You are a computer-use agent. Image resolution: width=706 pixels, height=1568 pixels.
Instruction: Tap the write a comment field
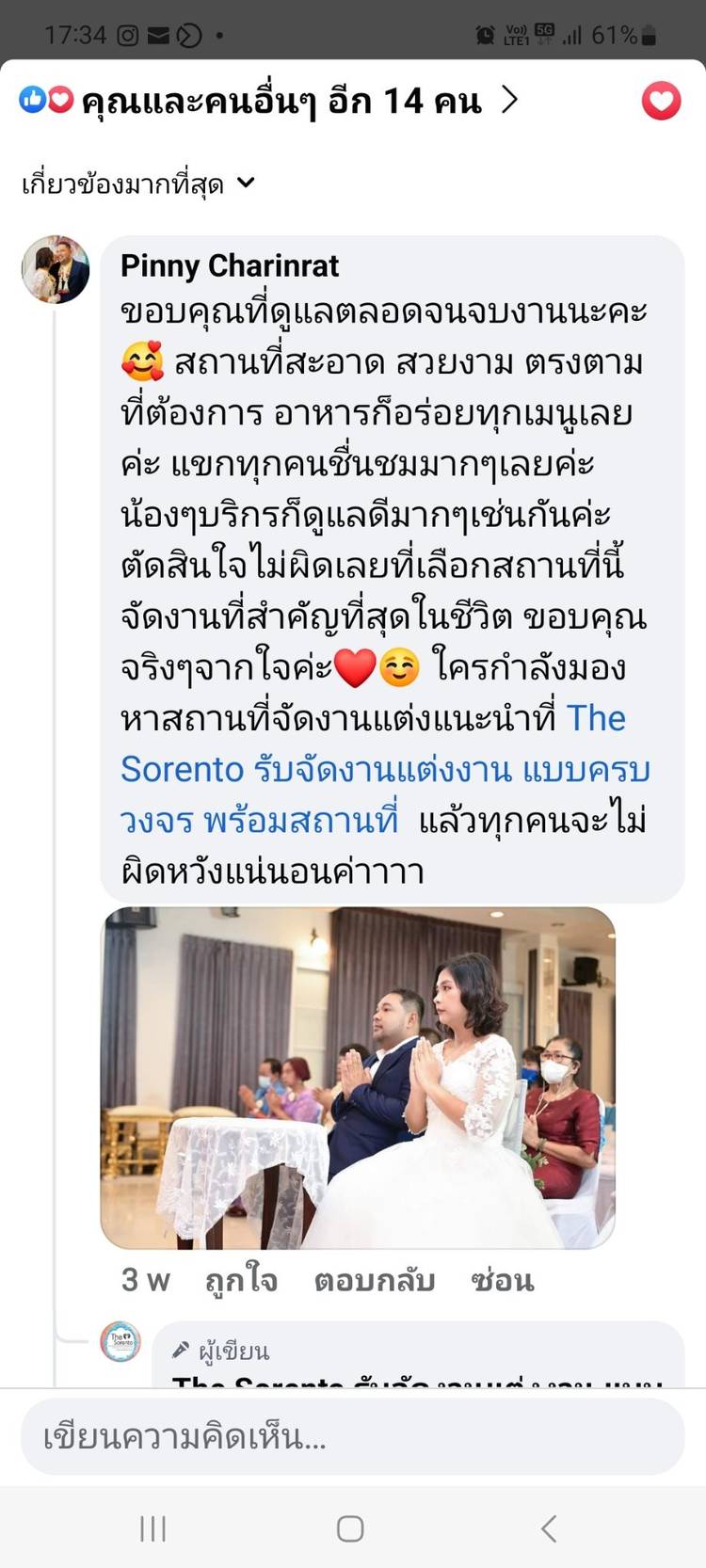[352, 1437]
